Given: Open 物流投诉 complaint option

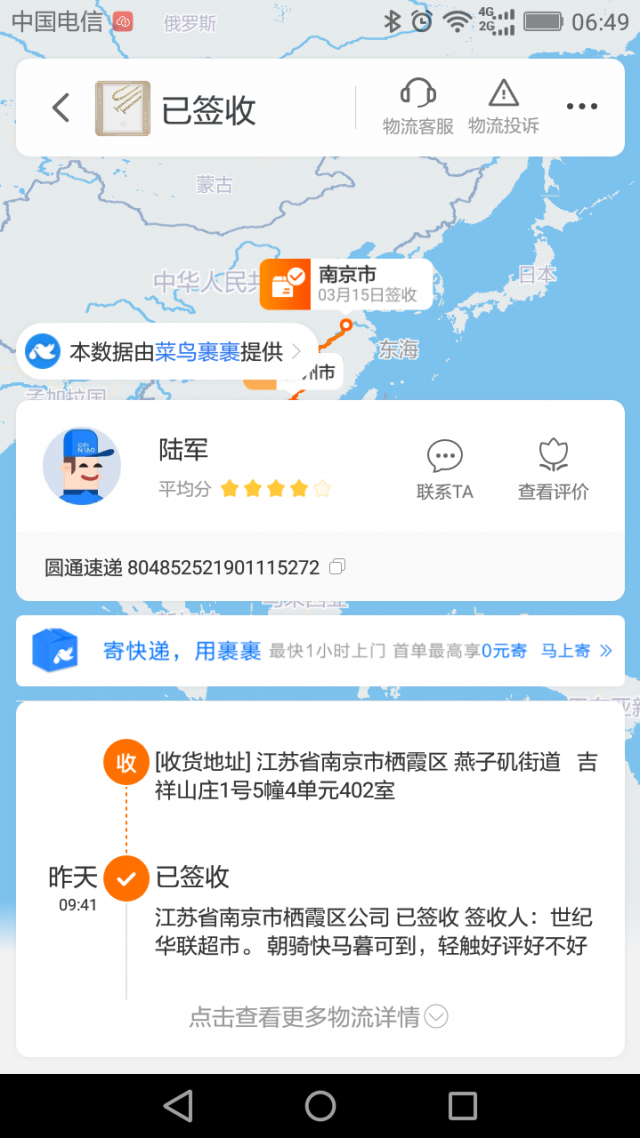Looking at the screenshot, I should (503, 108).
